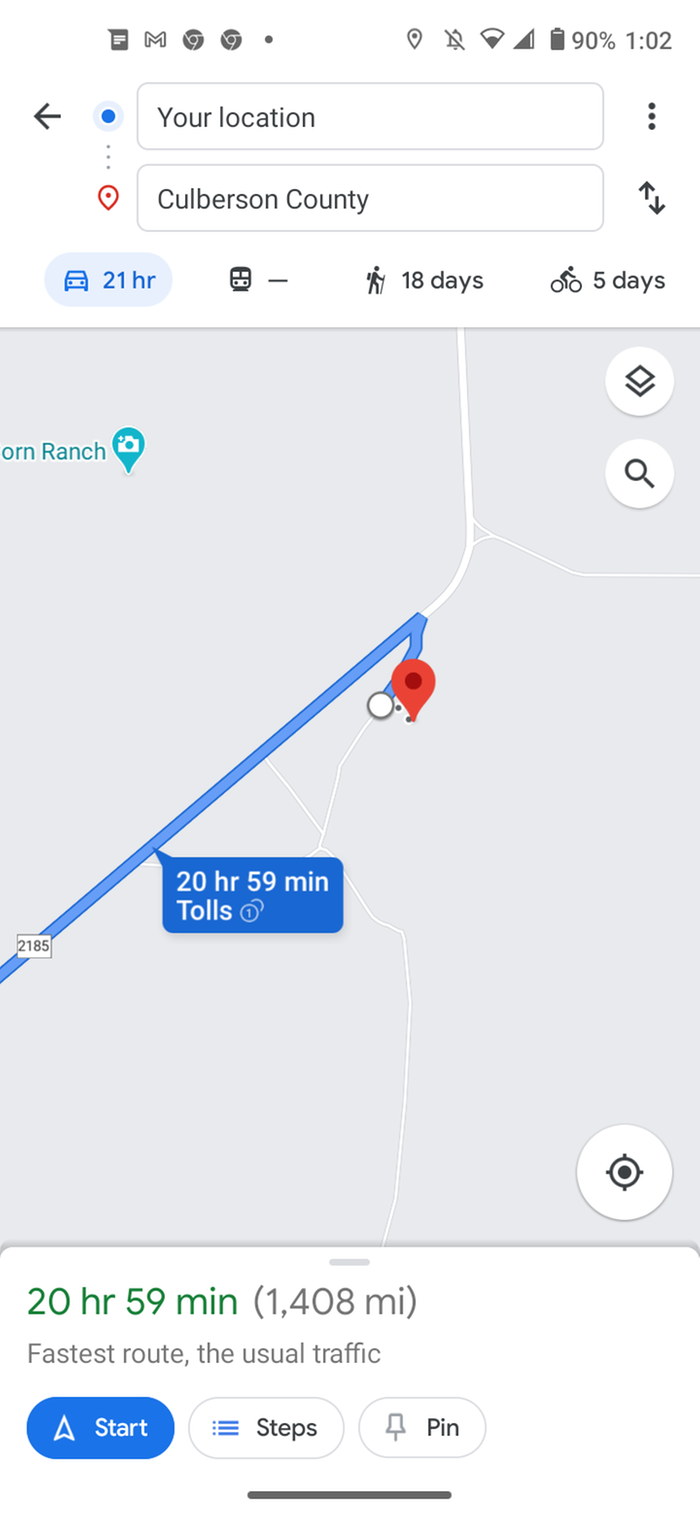Open the Corn Ranch photo marker
The width and height of the screenshot is (700, 1517).
click(128, 449)
